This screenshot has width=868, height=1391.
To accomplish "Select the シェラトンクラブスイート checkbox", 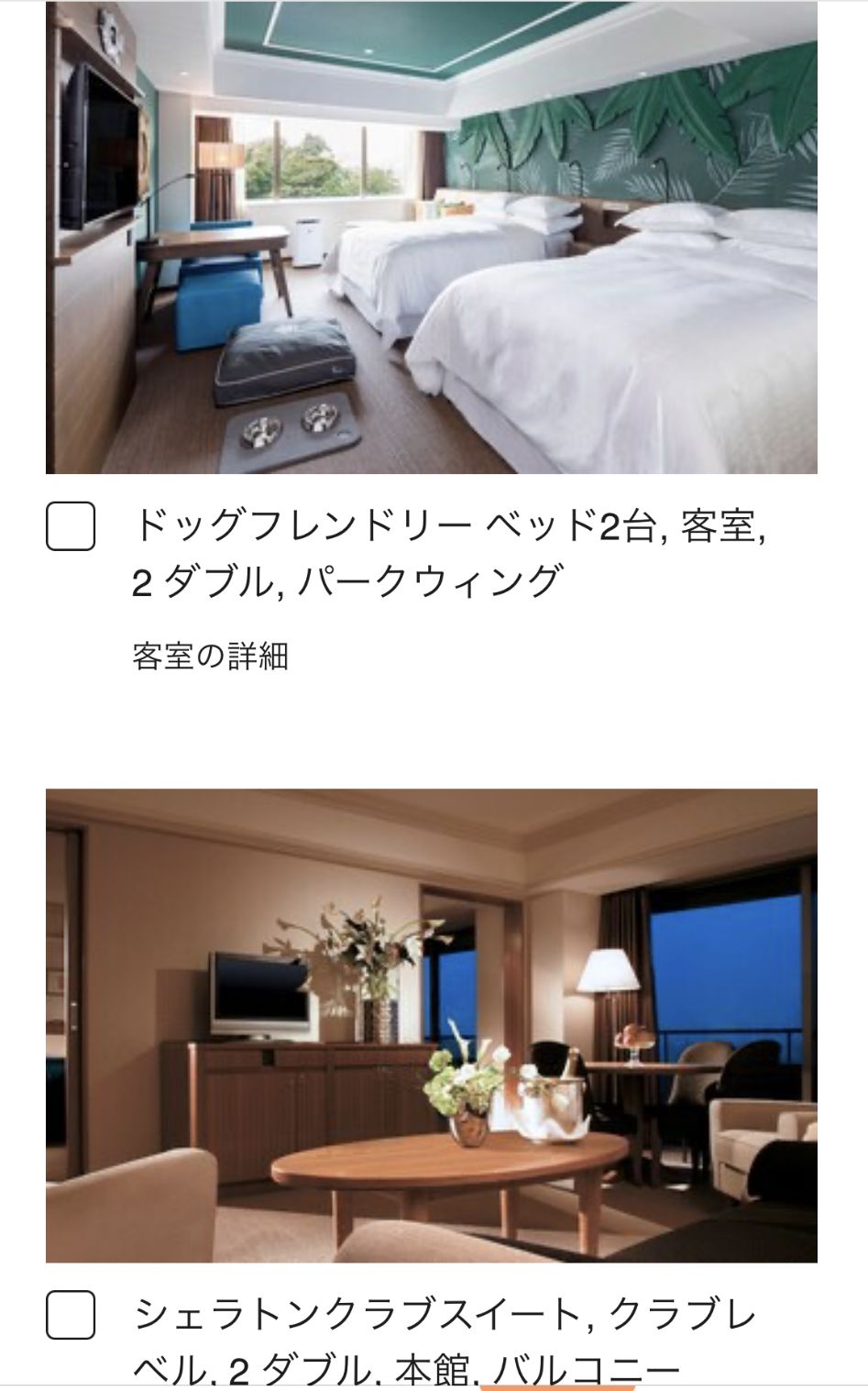I will tap(71, 1315).
